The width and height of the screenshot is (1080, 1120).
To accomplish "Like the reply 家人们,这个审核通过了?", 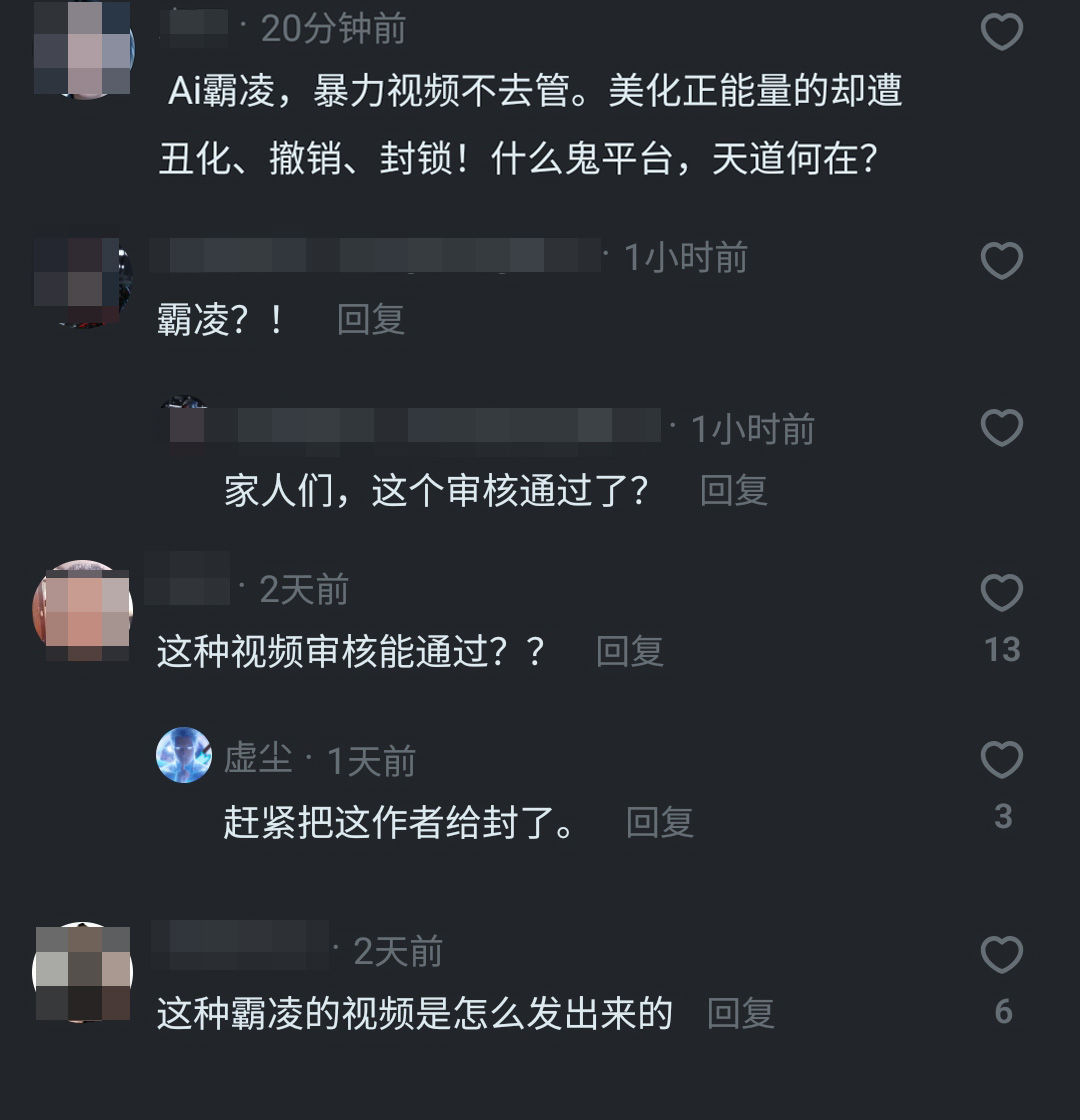I will (x=1001, y=428).
